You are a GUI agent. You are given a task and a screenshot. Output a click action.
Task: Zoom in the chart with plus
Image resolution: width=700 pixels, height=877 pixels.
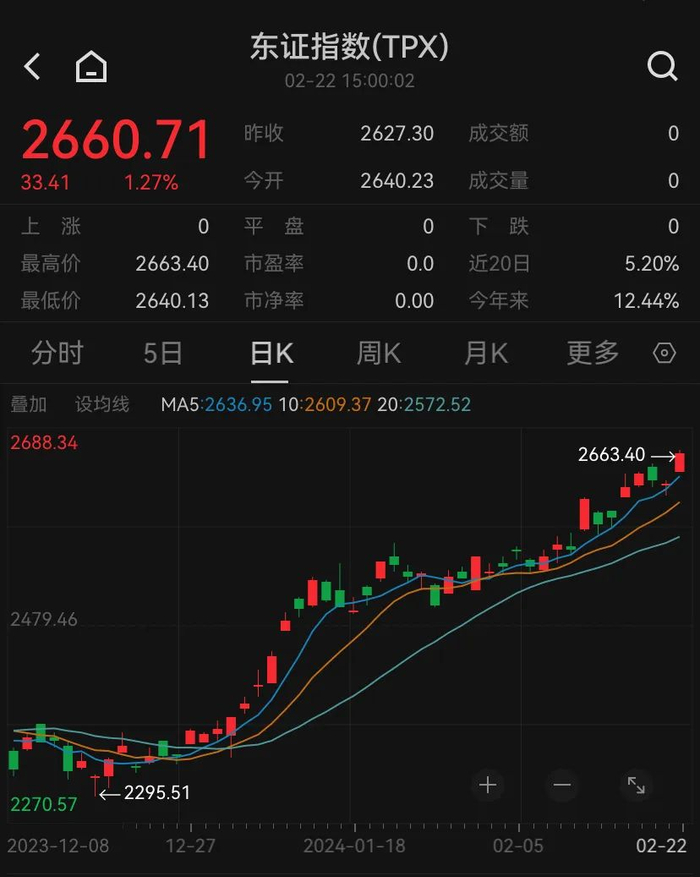(488, 785)
